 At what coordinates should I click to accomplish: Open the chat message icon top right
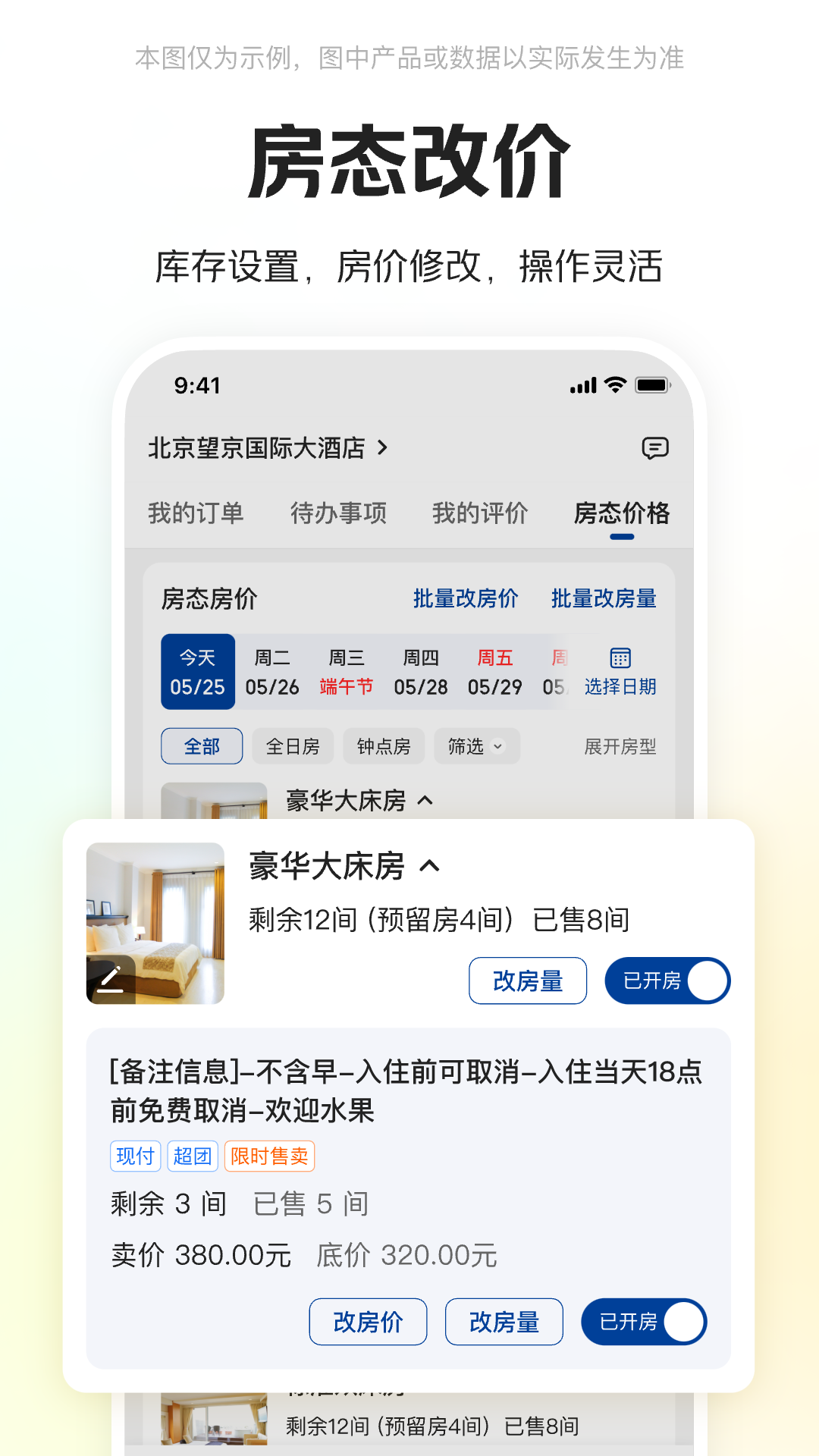click(657, 448)
